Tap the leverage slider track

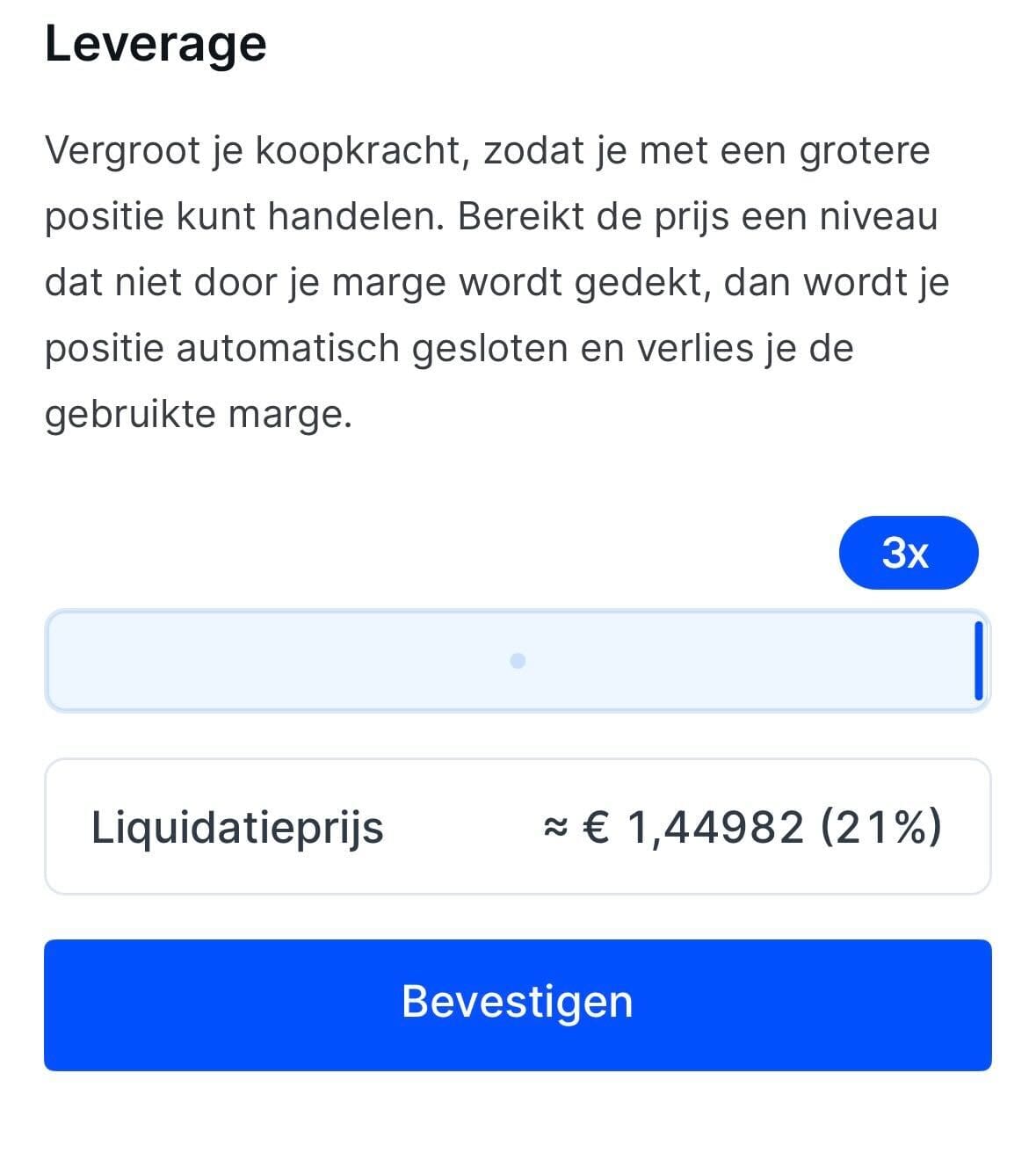point(517,661)
